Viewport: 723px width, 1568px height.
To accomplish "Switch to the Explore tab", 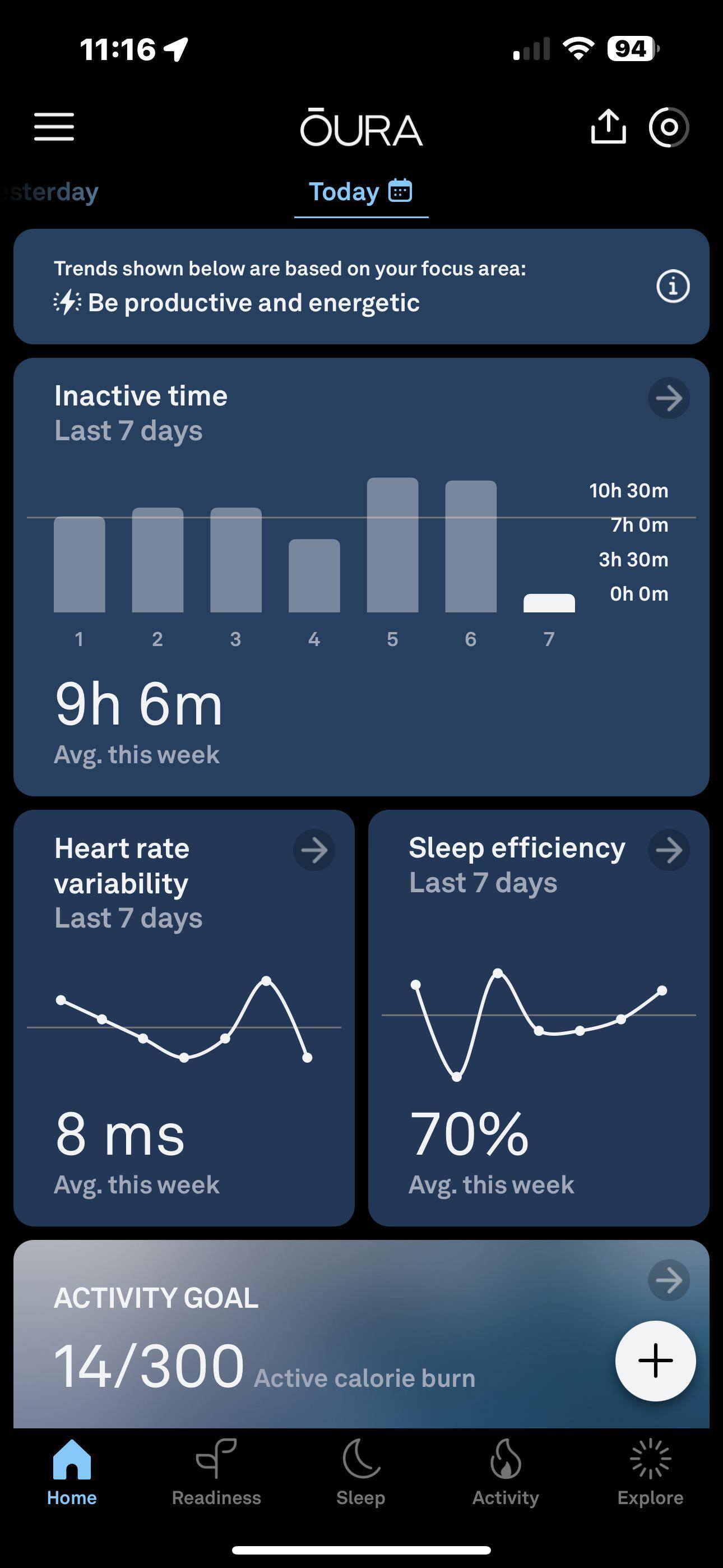I will point(650,1472).
